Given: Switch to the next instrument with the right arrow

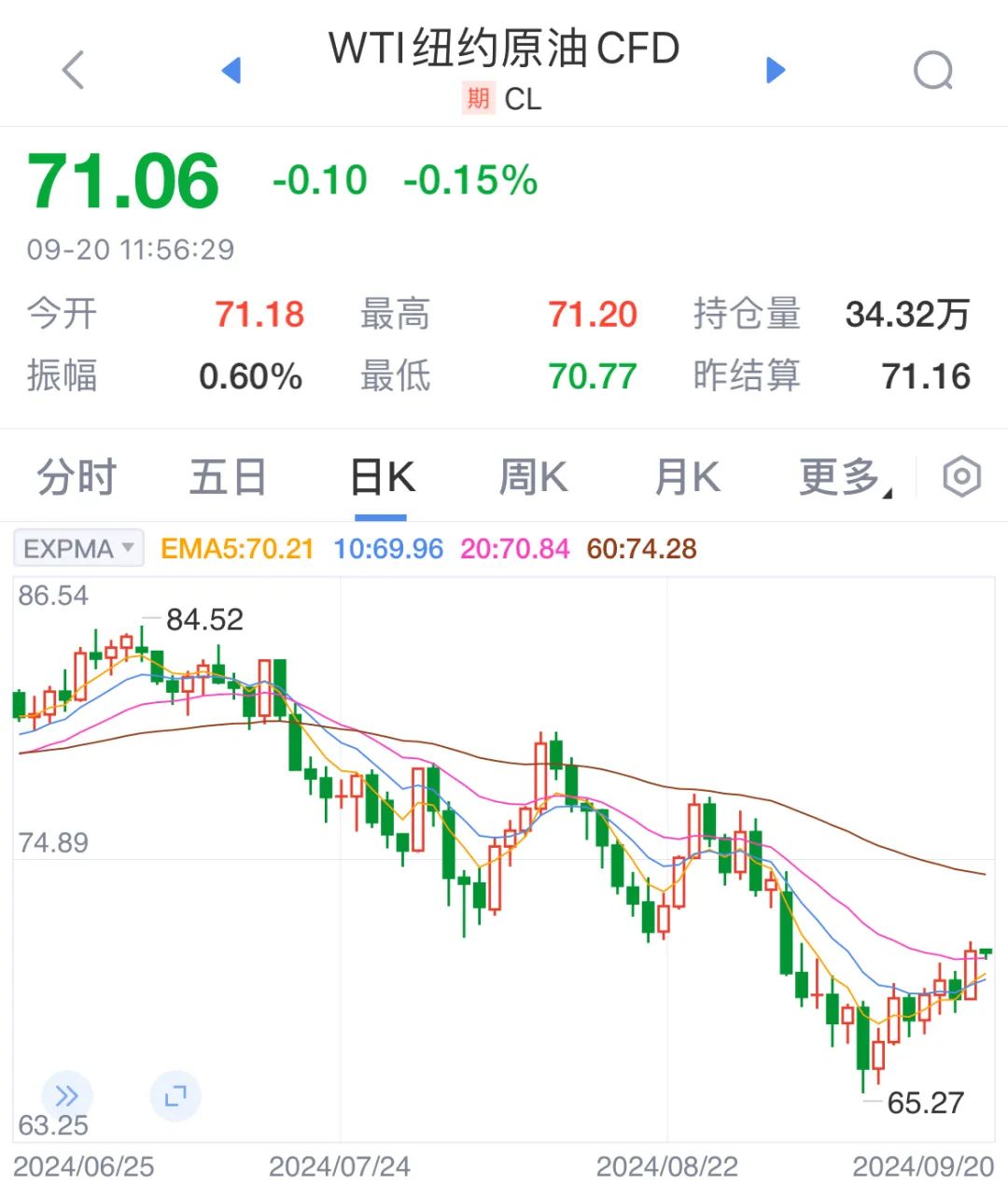Looking at the screenshot, I should pos(775,70).
